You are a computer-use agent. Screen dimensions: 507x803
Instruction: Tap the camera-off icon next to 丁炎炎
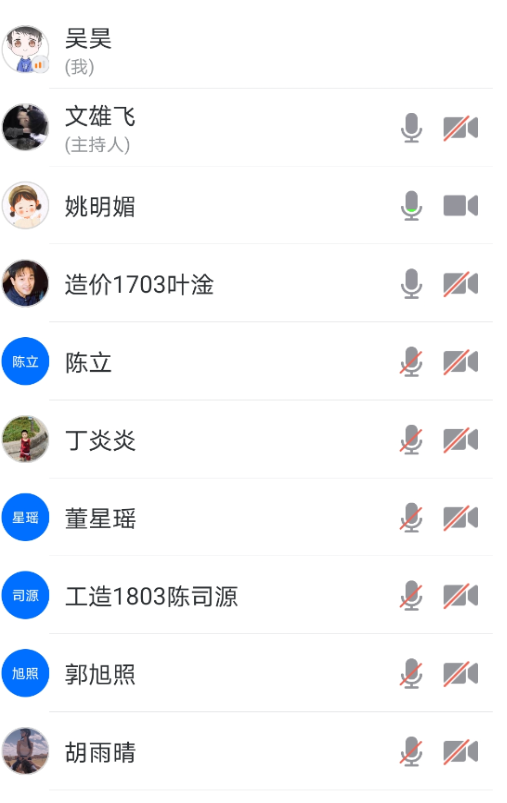click(x=460, y=439)
